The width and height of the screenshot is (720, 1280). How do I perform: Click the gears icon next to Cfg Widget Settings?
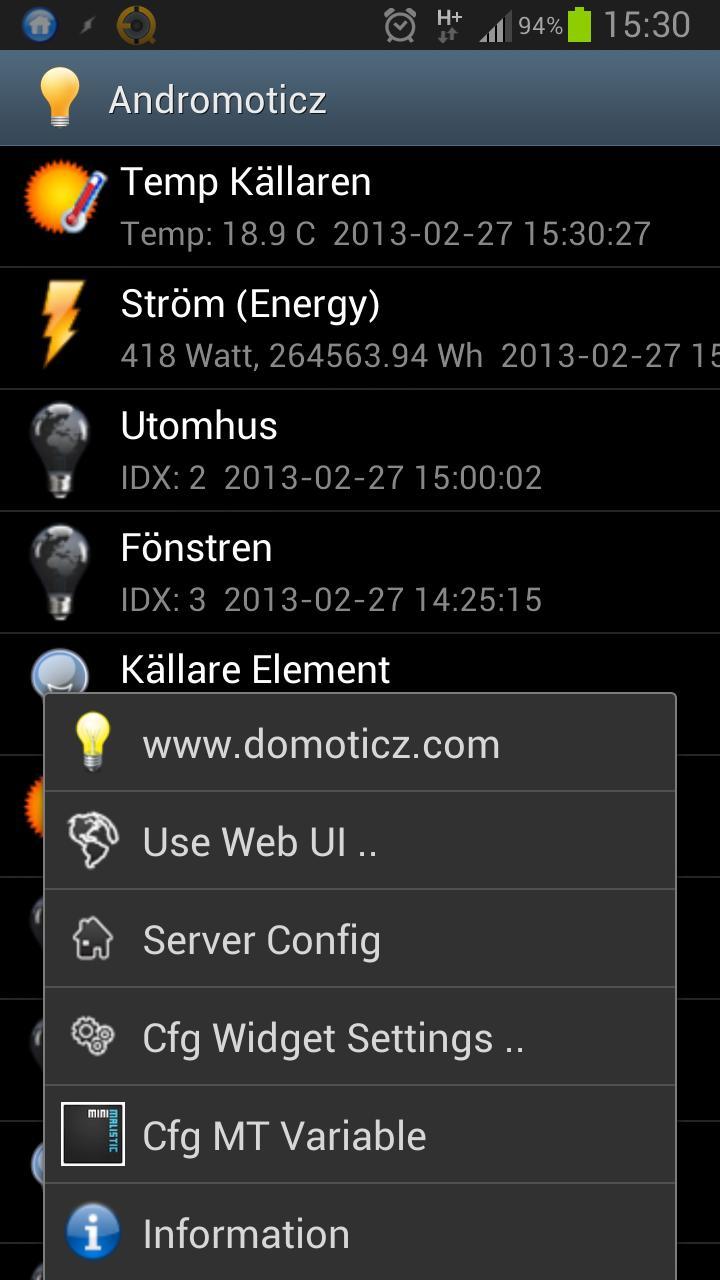coord(92,1037)
